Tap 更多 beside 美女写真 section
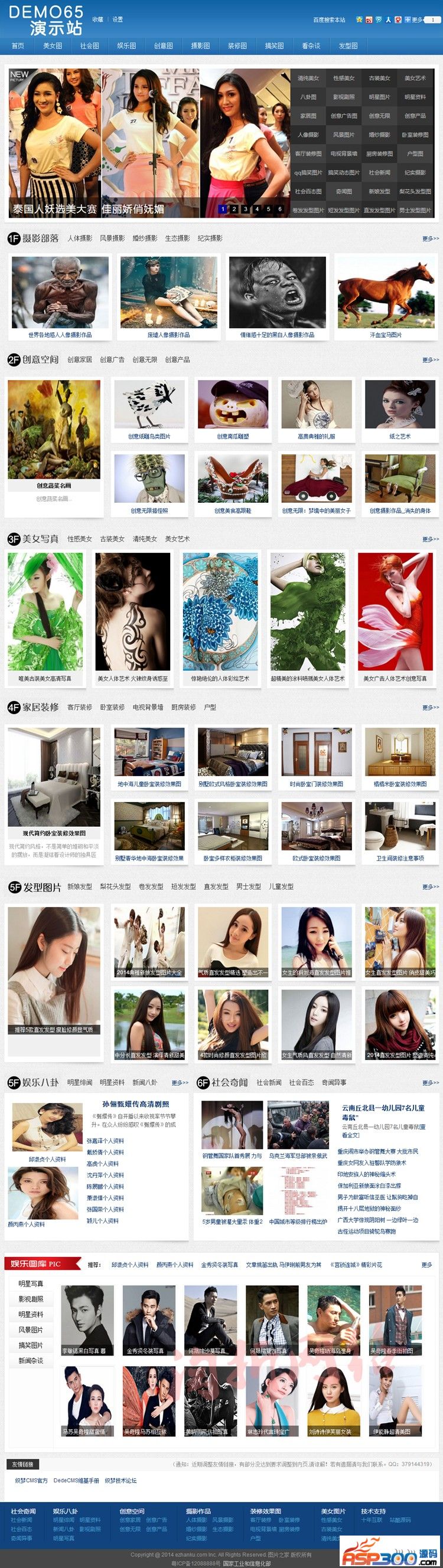Image resolution: width=443 pixels, height=1568 pixels. coord(430,539)
